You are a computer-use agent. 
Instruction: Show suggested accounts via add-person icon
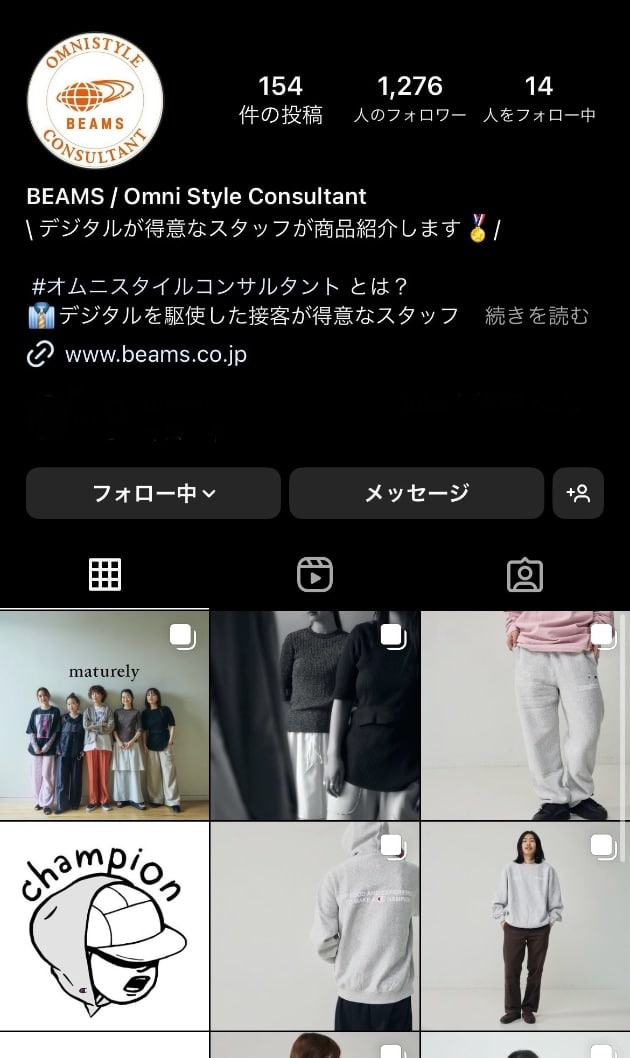578,493
